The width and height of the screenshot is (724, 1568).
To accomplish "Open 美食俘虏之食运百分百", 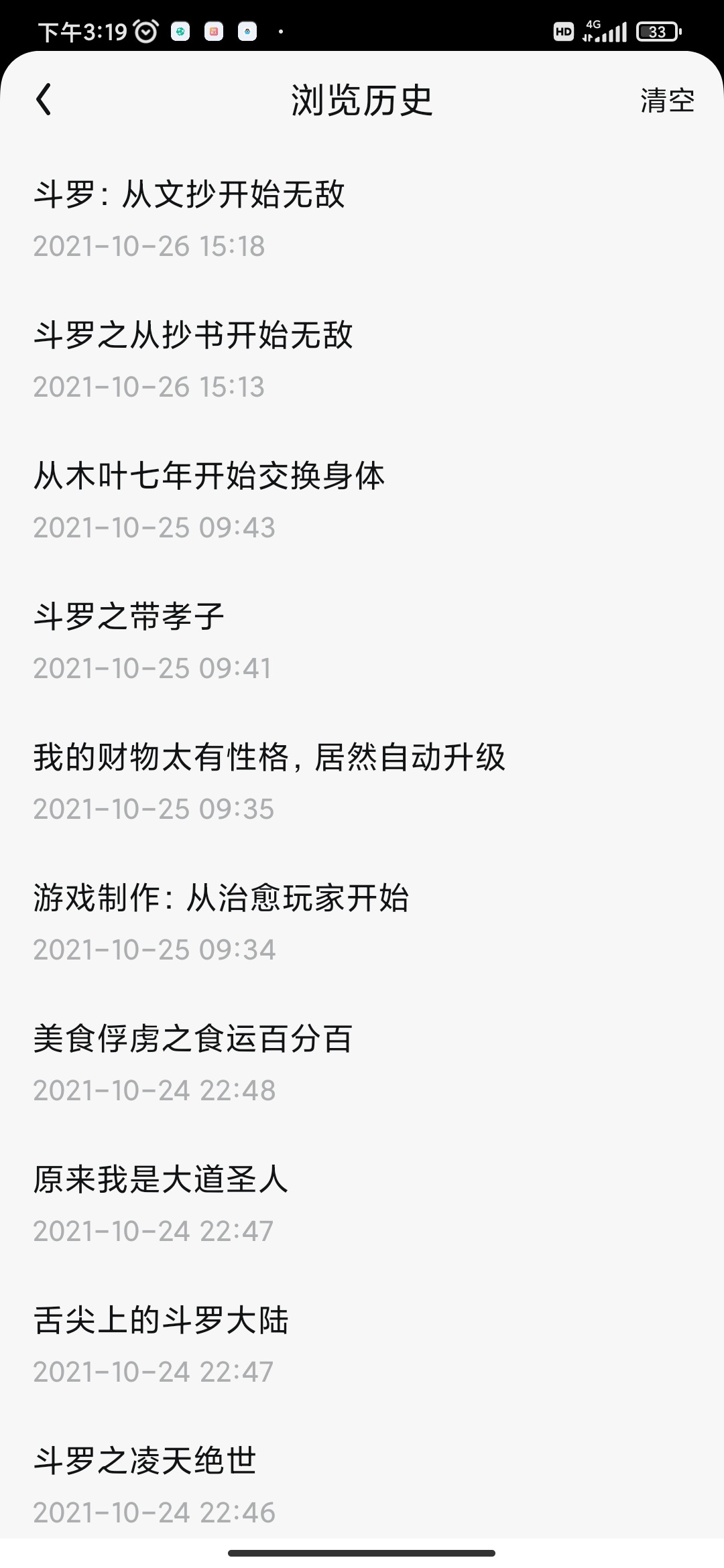I will (362, 1063).
